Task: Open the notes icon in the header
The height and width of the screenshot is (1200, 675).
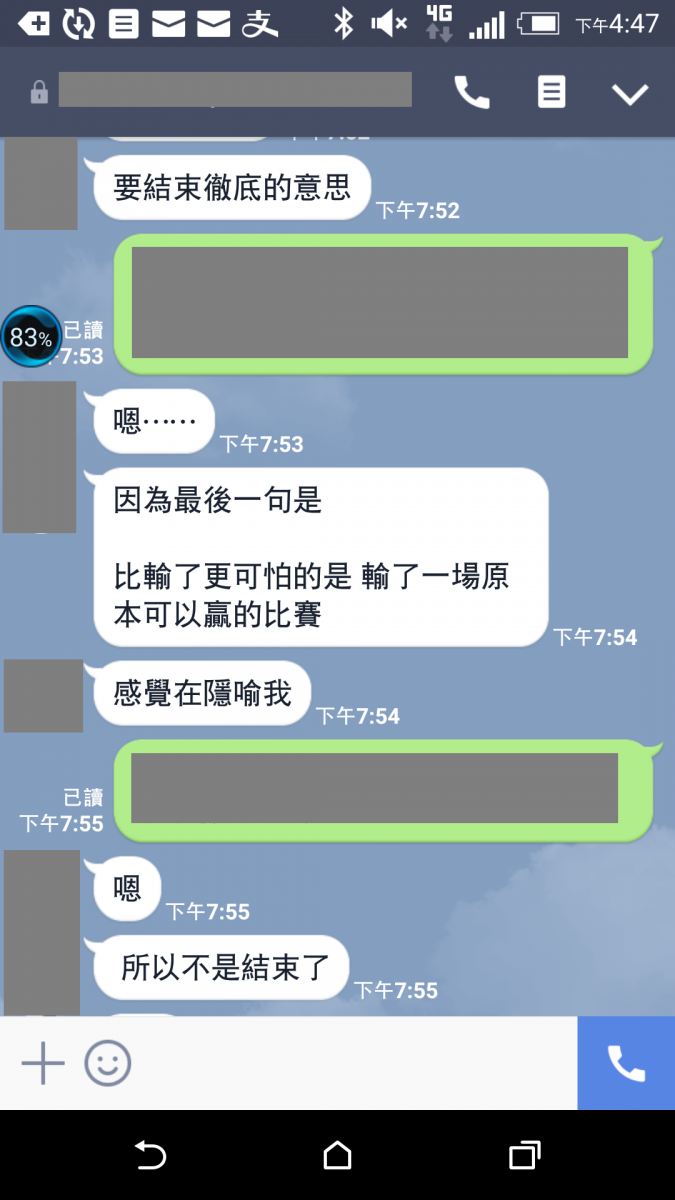Action: click(x=551, y=93)
